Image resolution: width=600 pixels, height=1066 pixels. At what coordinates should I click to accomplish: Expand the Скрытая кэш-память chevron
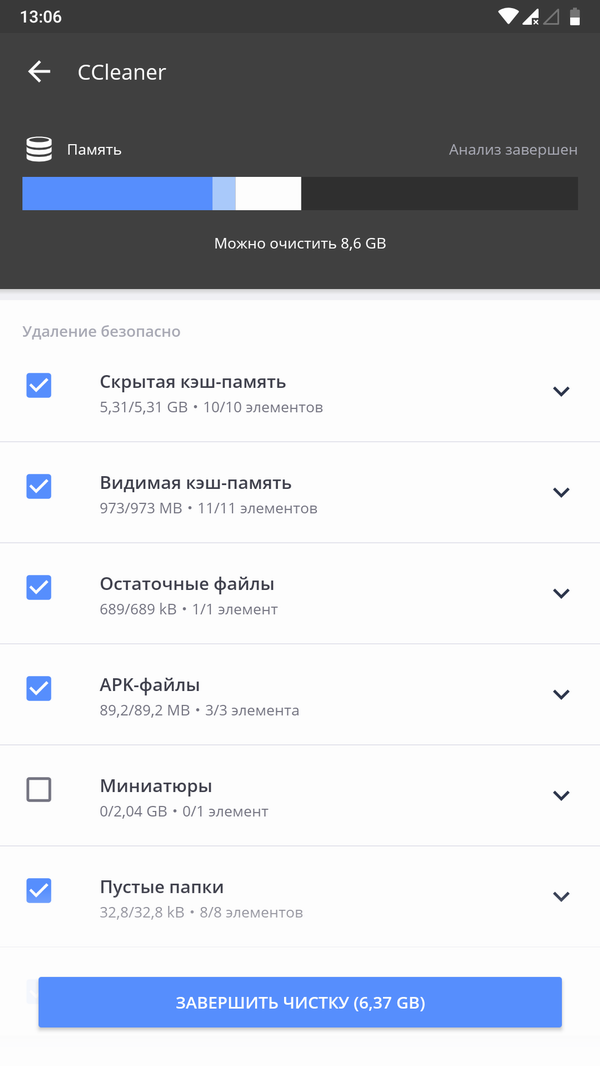(x=561, y=392)
